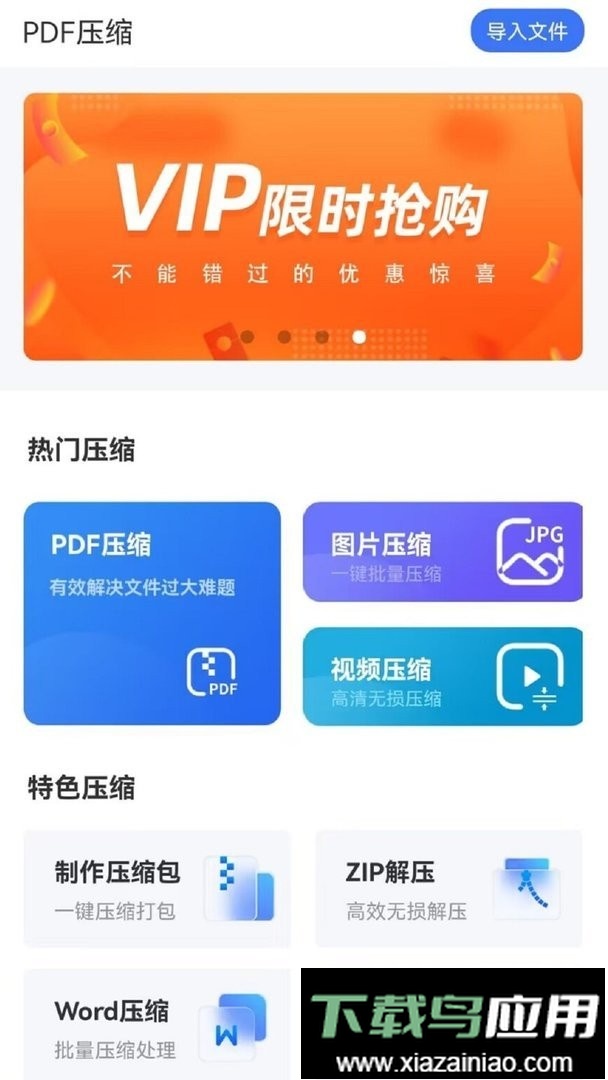The width and height of the screenshot is (608, 1080).
Task: Open the VIP限时抢购 banner
Action: tap(303, 226)
